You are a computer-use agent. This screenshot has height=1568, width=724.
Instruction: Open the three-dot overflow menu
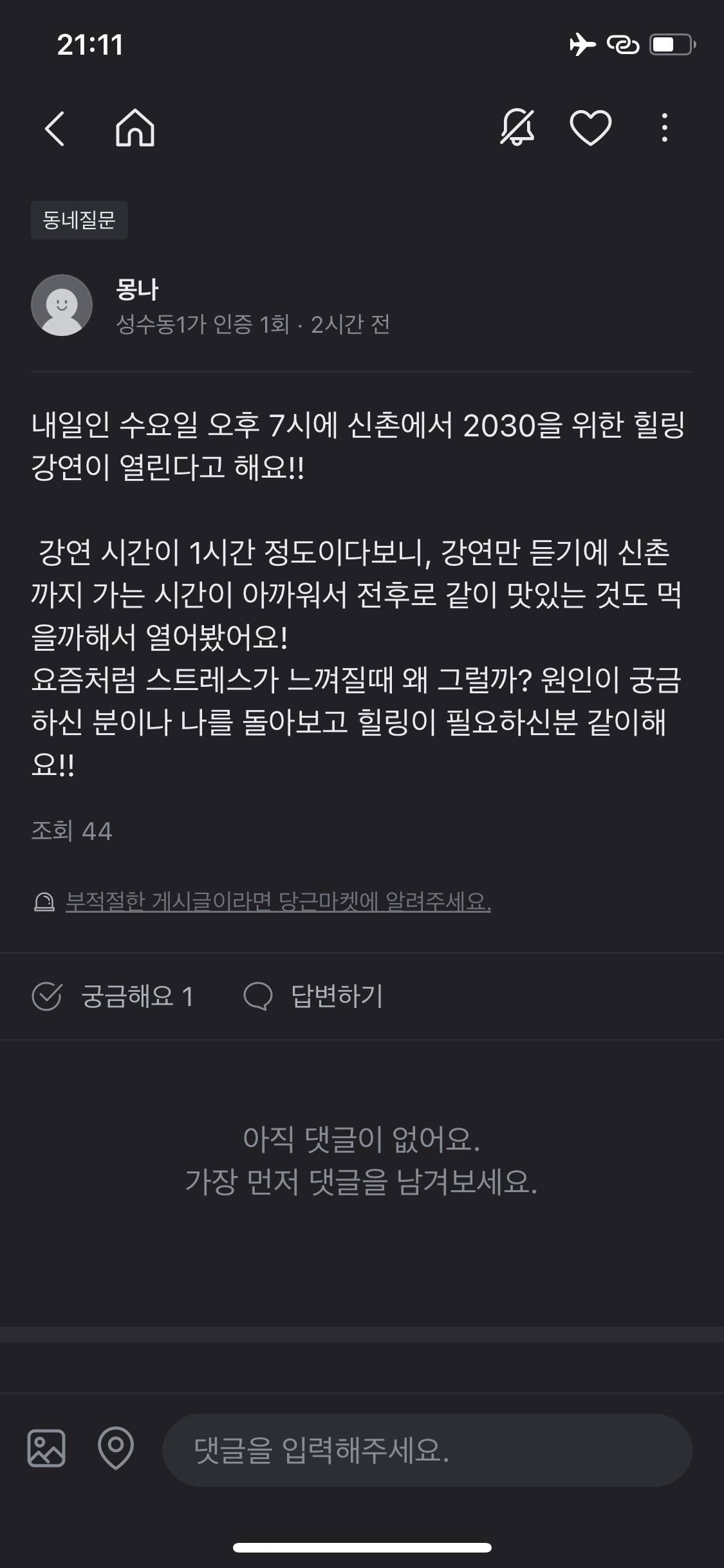click(664, 128)
